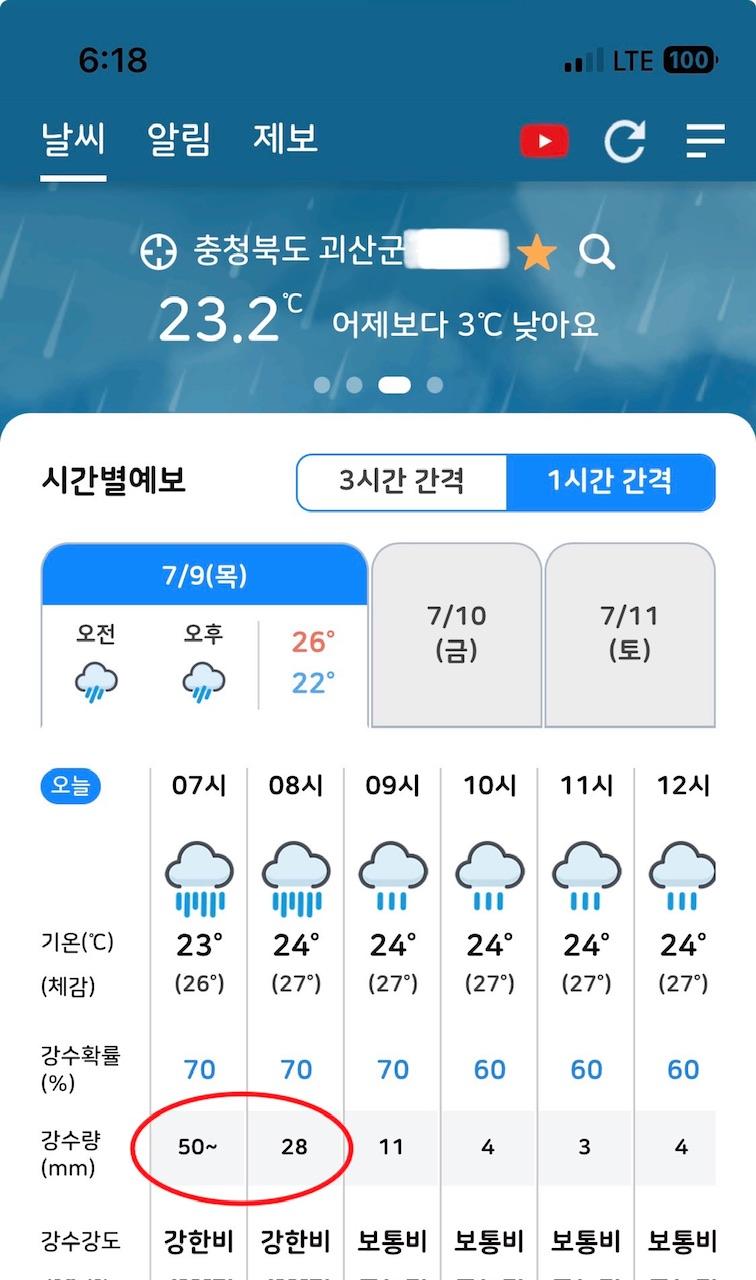The height and width of the screenshot is (1280, 756).
Task: Open the YouTube channel icon
Action: [x=545, y=141]
